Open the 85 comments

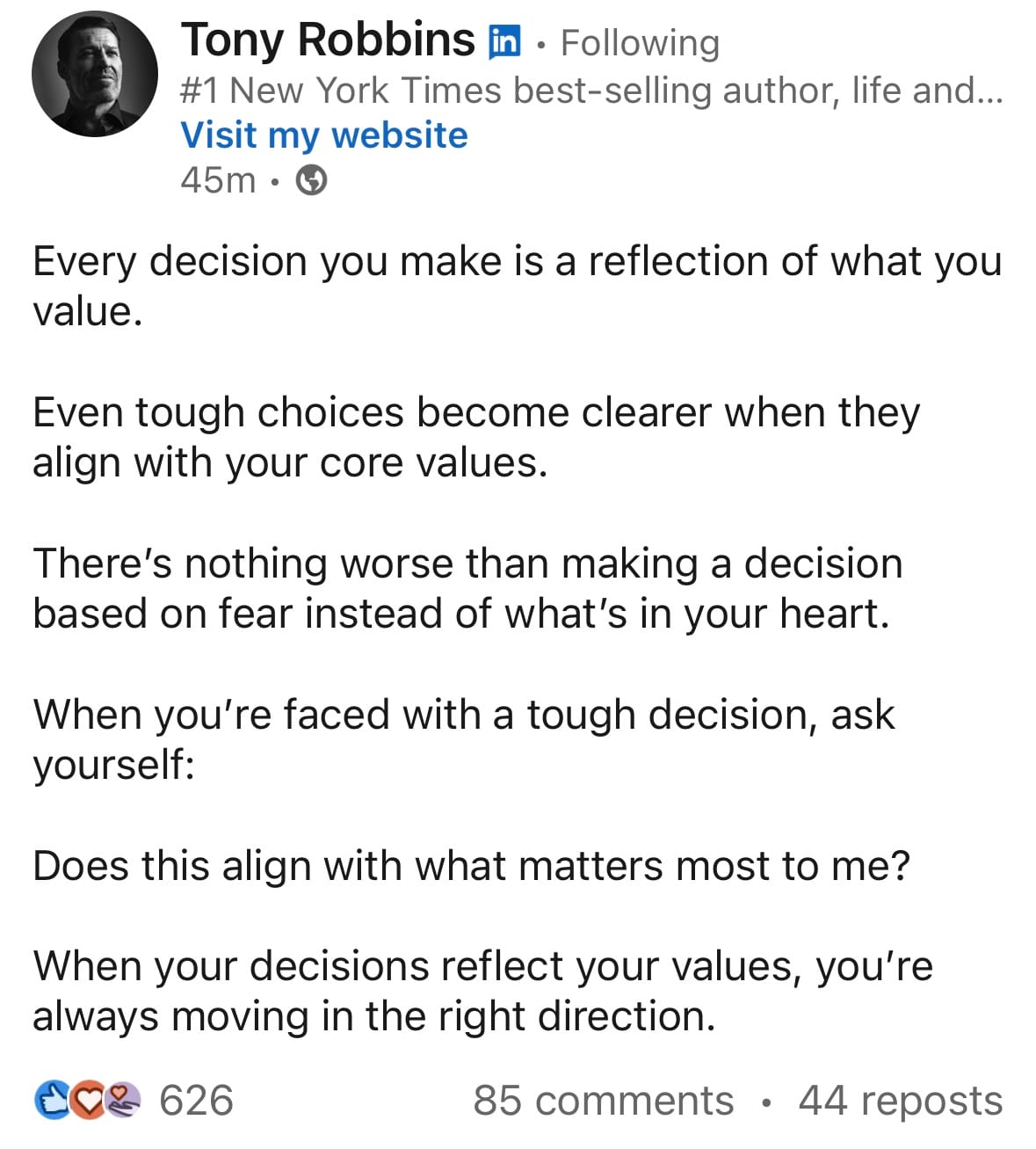point(603,1101)
